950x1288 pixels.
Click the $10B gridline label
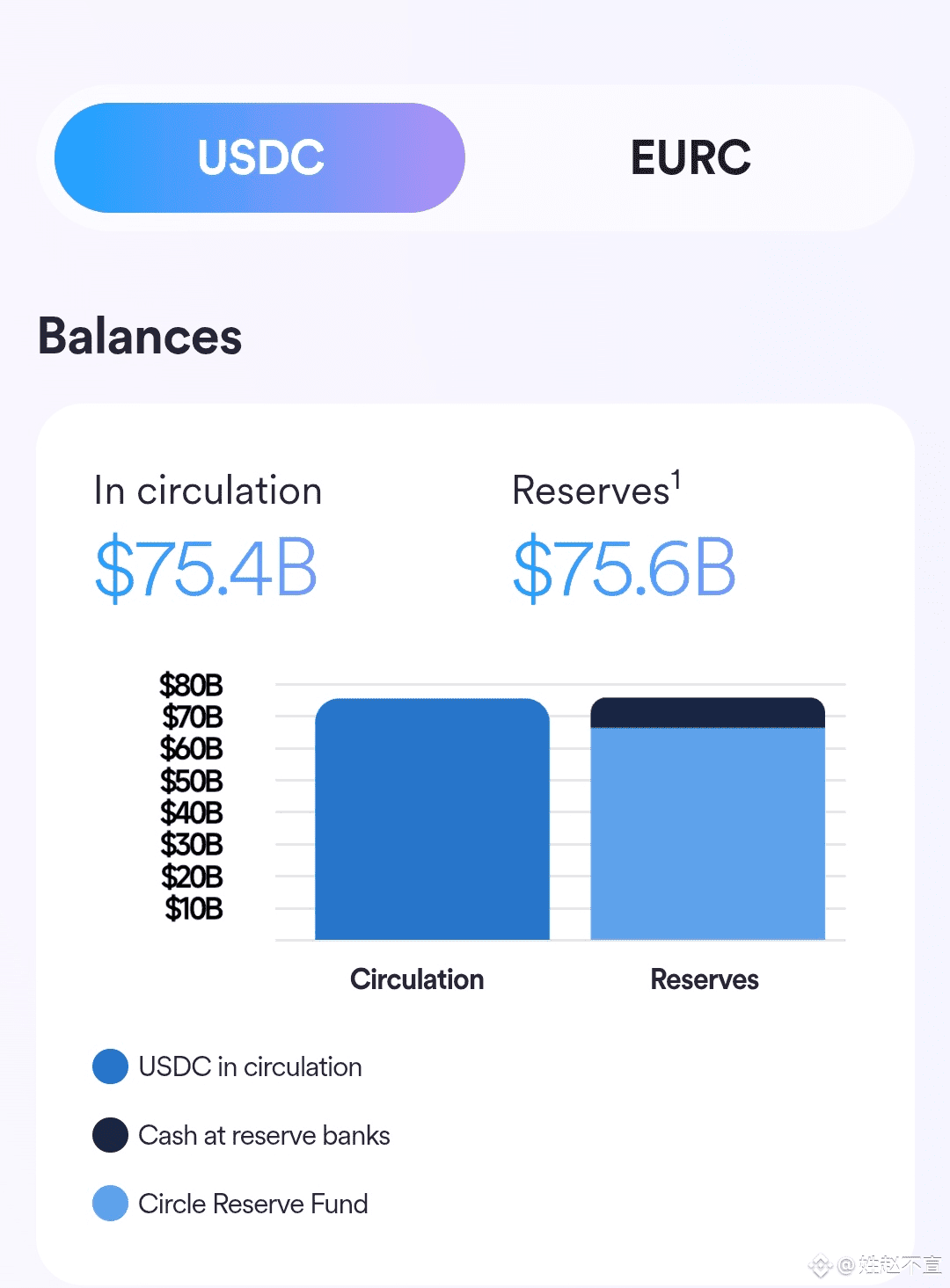coord(194,909)
